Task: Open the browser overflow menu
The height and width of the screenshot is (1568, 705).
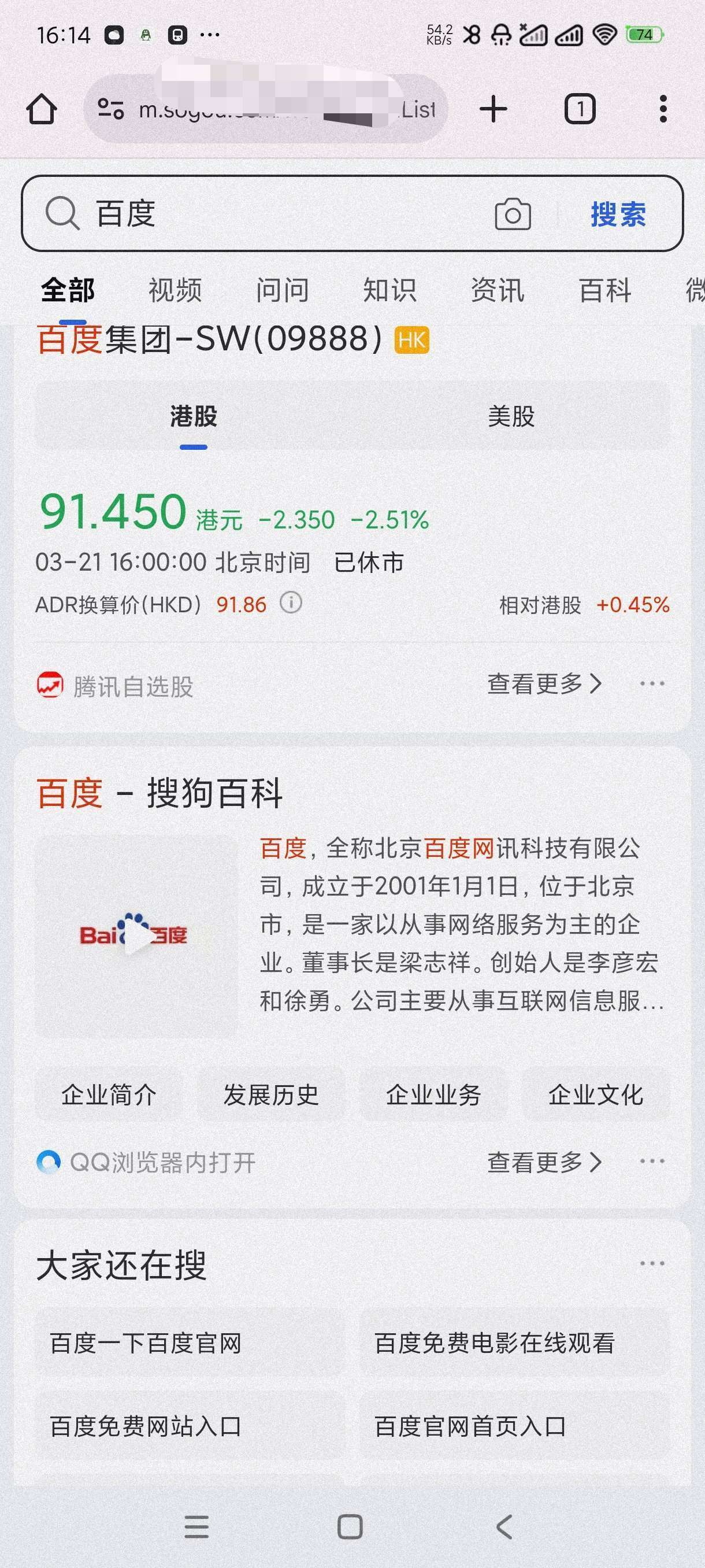Action: click(662, 110)
